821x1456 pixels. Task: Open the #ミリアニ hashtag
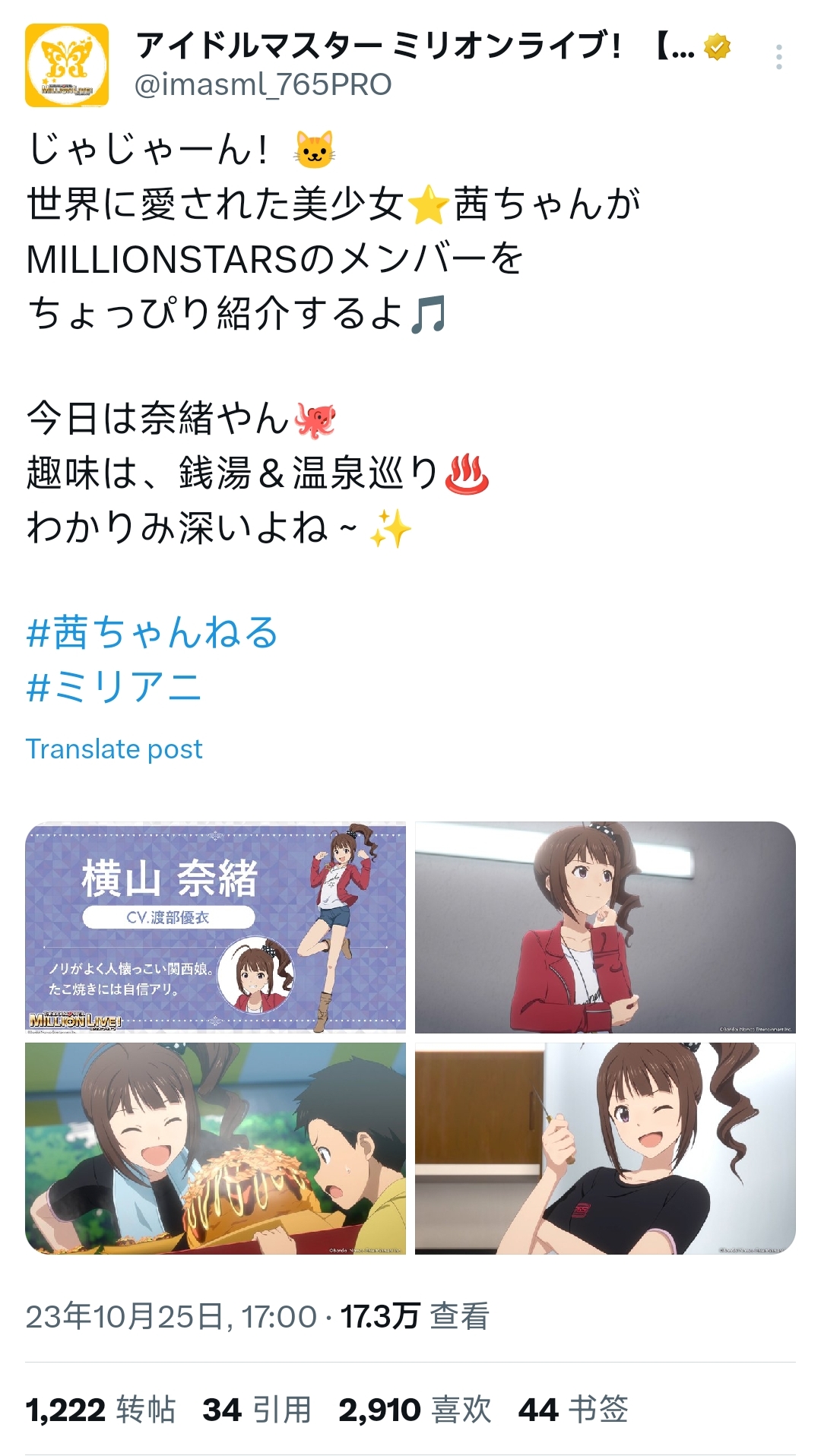click(x=114, y=686)
